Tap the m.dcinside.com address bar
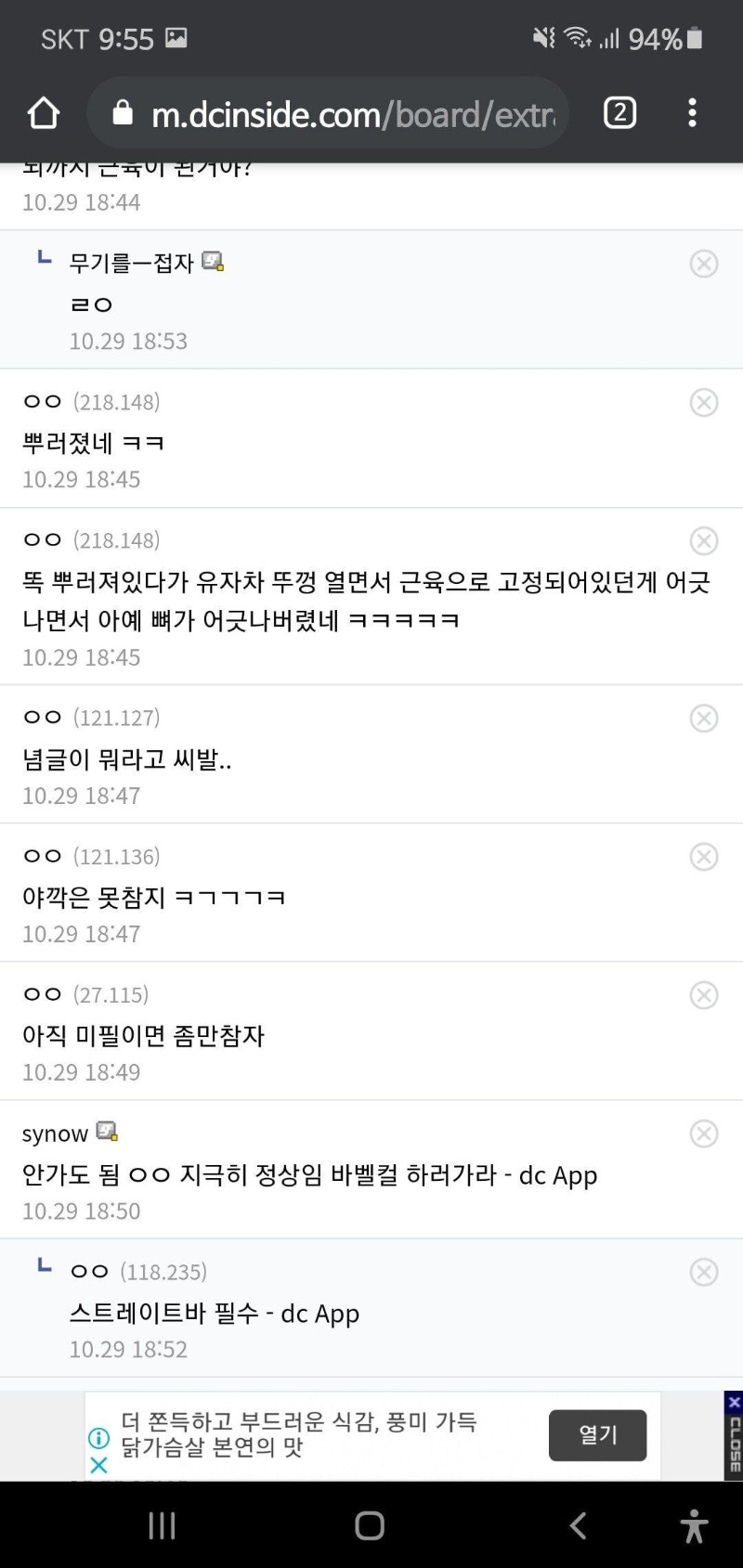The width and height of the screenshot is (743, 1568). tap(328, 113)
